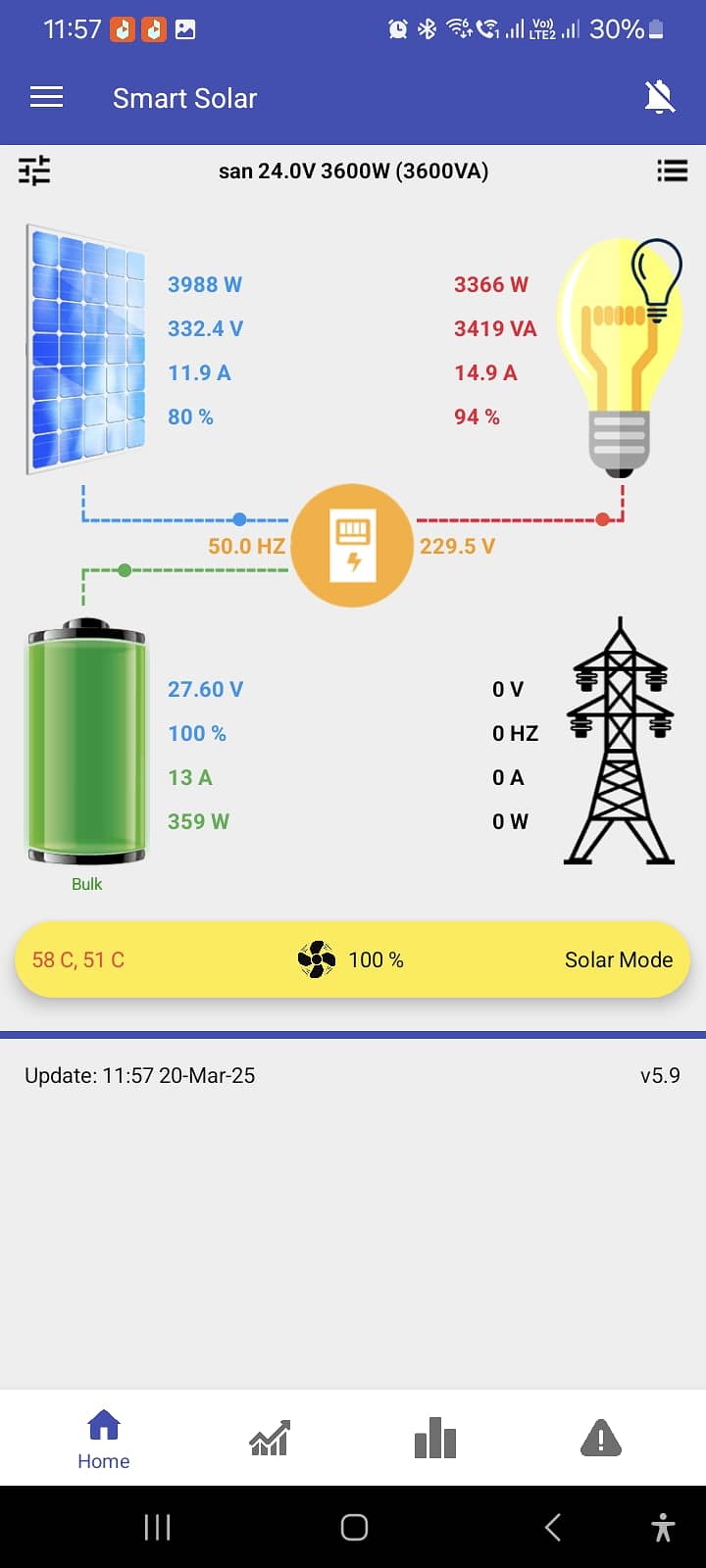Open the trend line chart tab
This screenshot has width=706, height=1568.
(x=269, y=1439)
